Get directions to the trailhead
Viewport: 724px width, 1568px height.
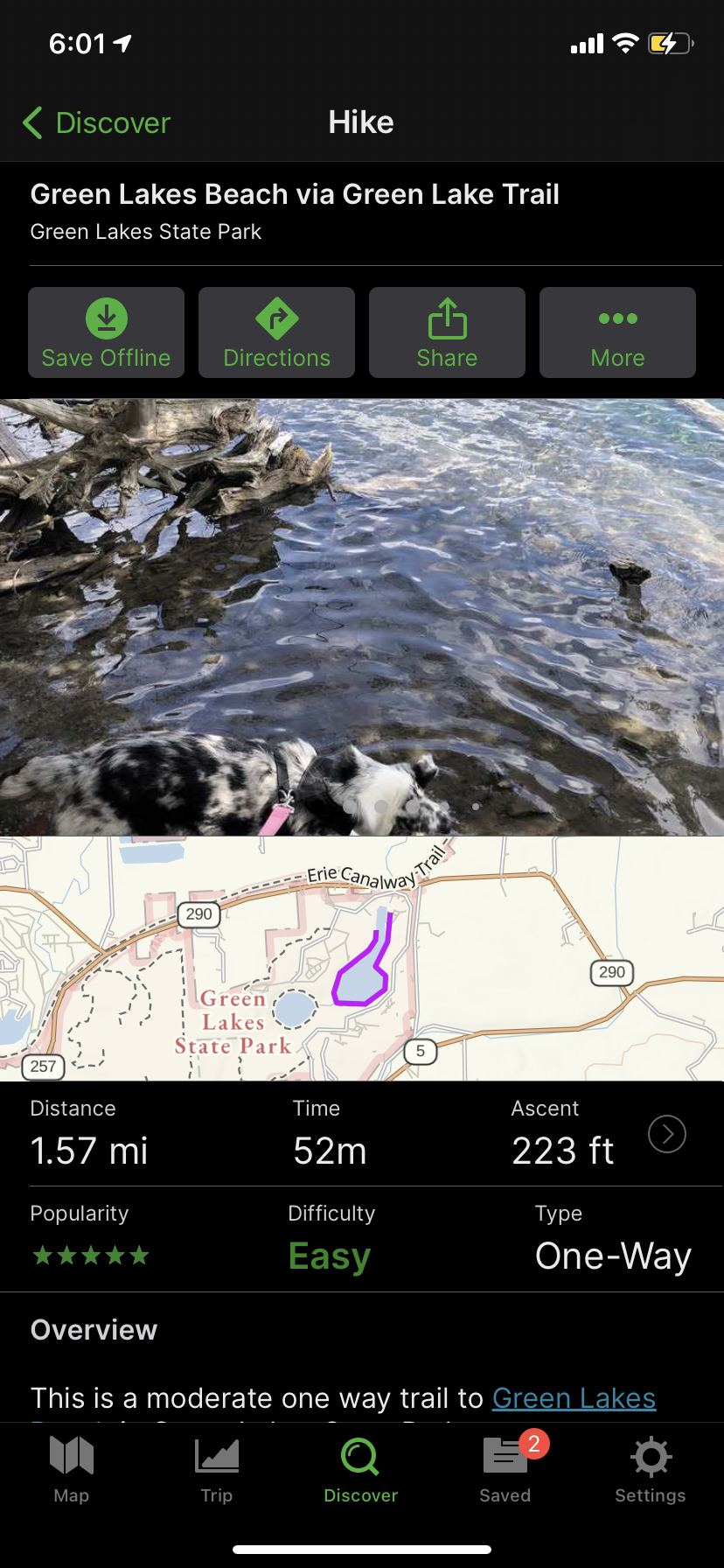point(276,333)
